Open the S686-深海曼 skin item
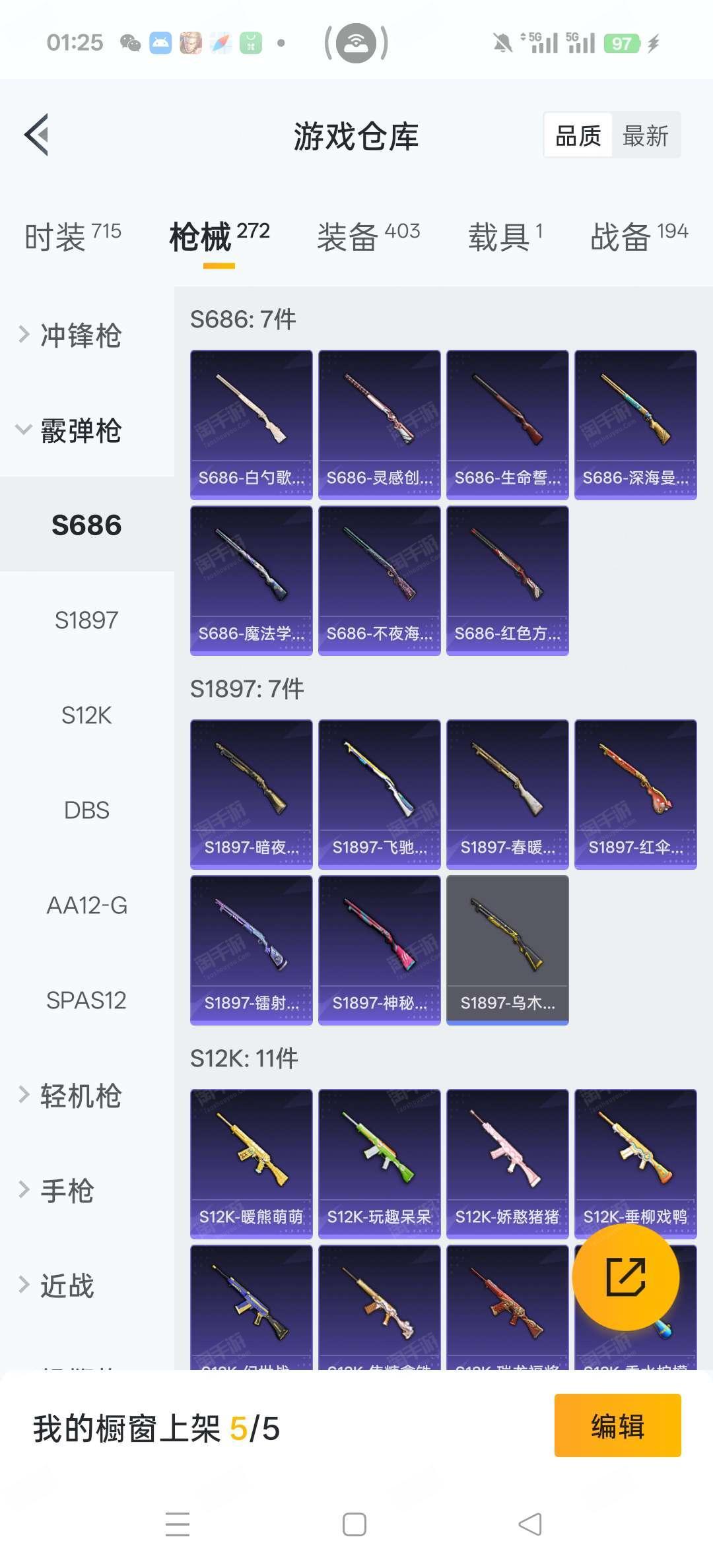713x1568 pixels. click(635, 424)
